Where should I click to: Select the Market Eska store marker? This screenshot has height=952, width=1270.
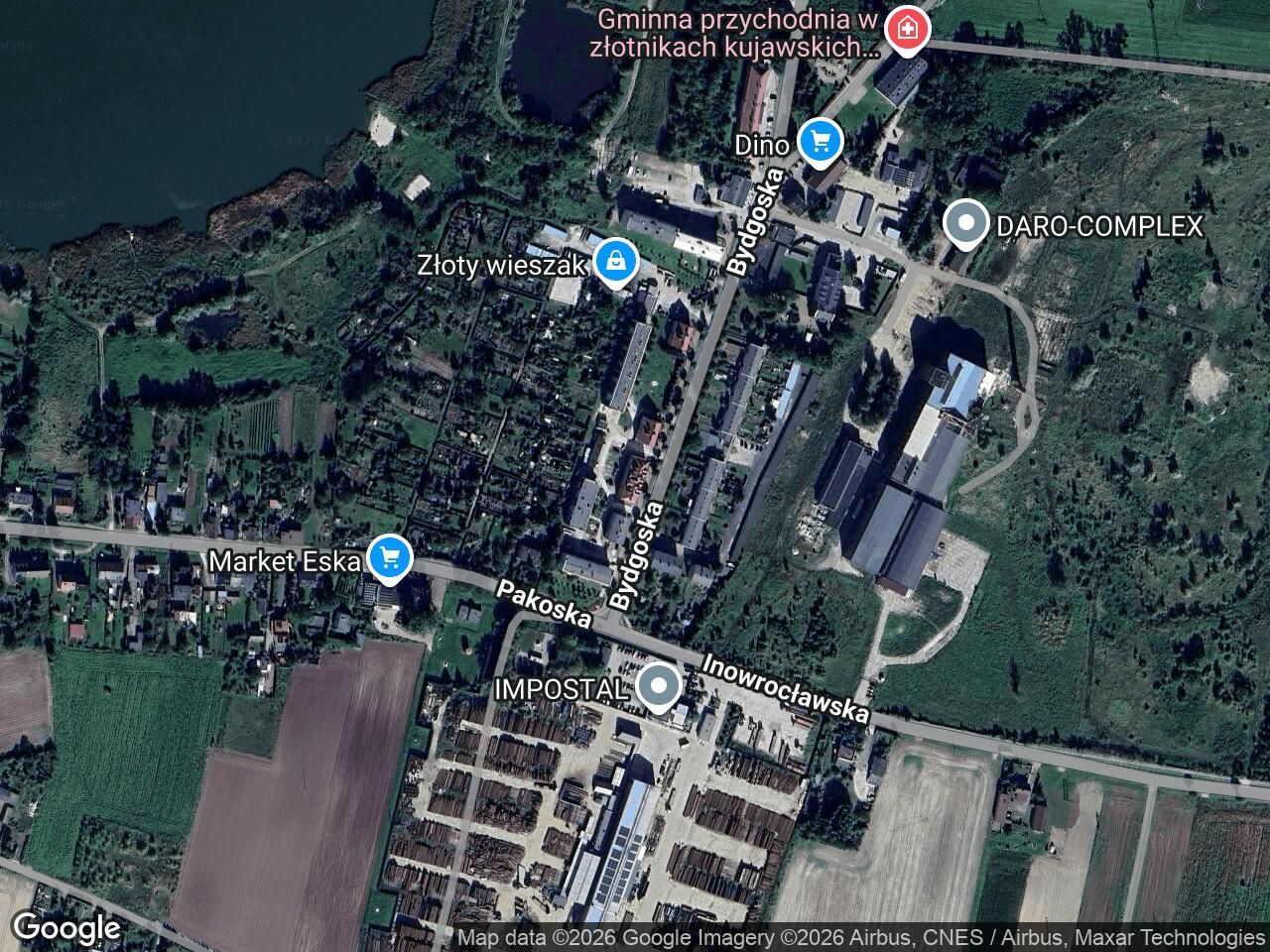390,558
